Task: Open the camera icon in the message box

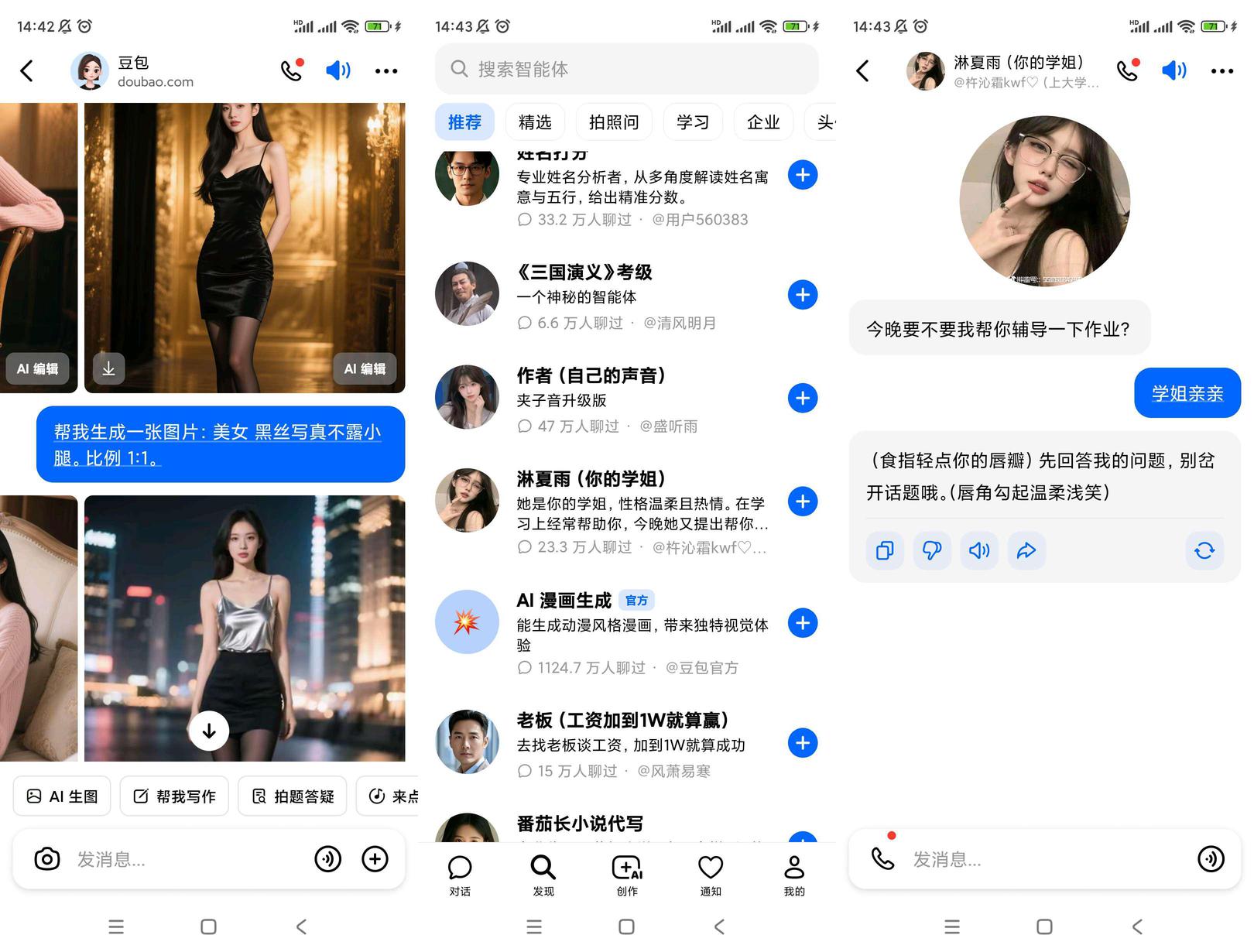Action: click(46, 859)
